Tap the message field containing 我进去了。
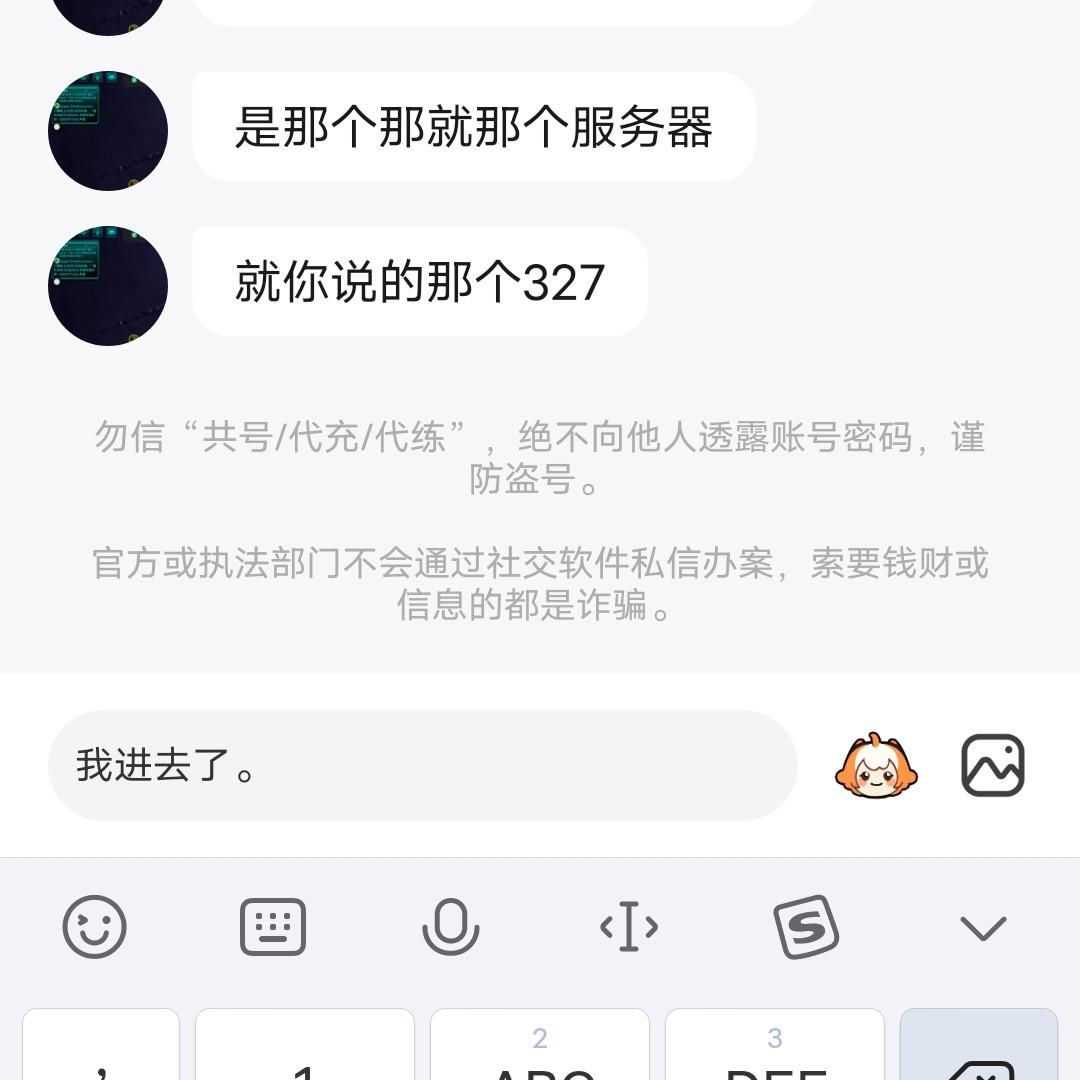Viewport: 1080px width, 1080px height. click(x=422, y=766)
